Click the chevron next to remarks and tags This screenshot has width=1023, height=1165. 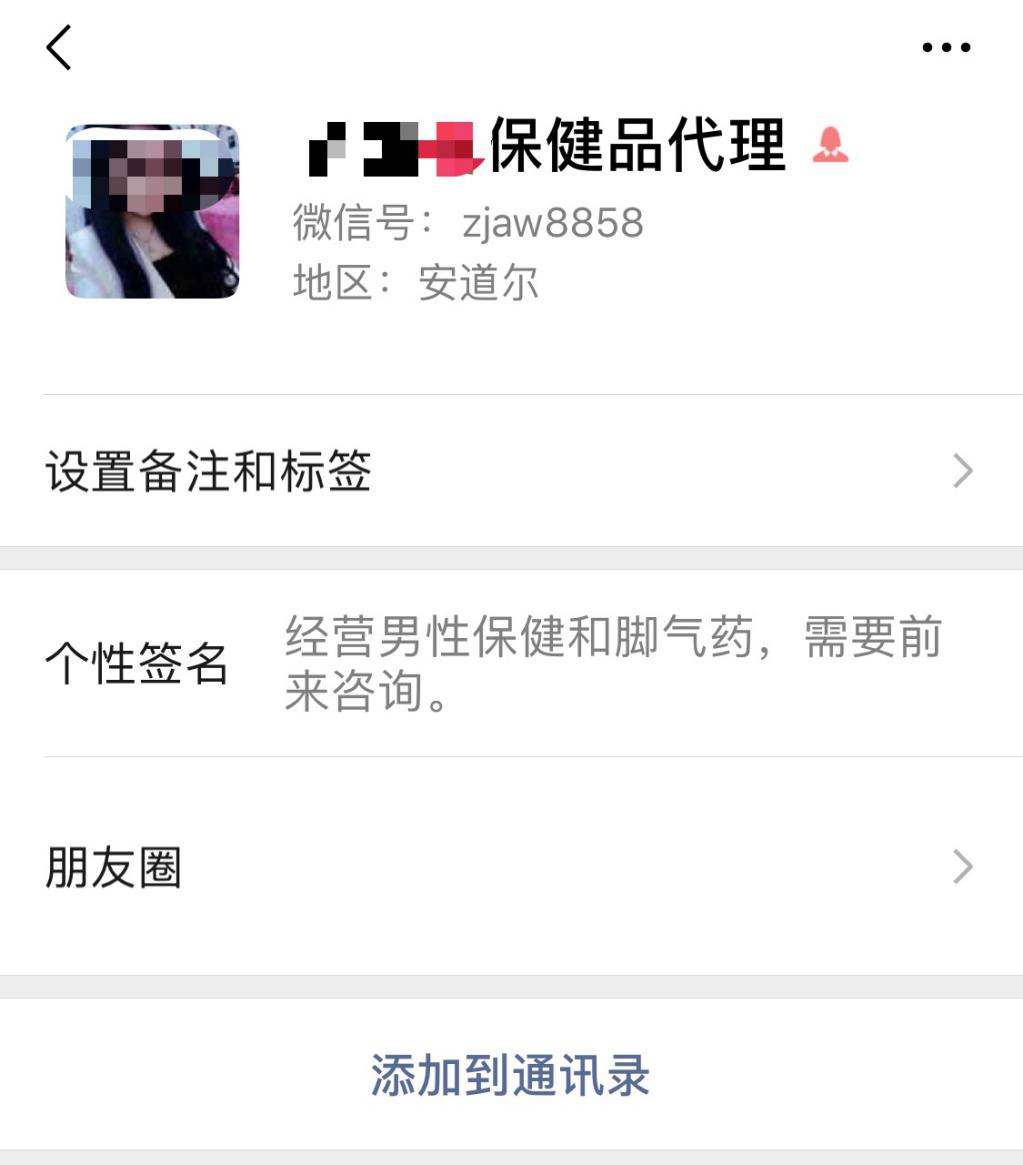962,471
